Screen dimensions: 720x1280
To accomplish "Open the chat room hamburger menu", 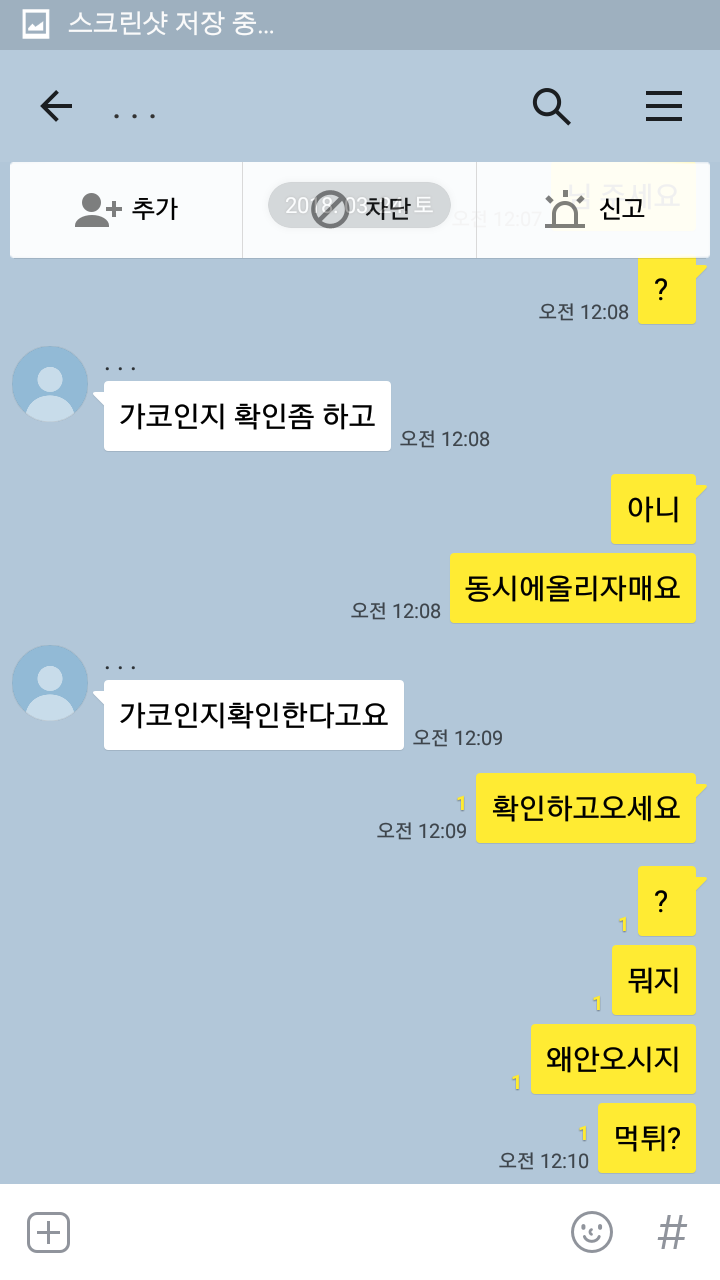I will 664,106.
